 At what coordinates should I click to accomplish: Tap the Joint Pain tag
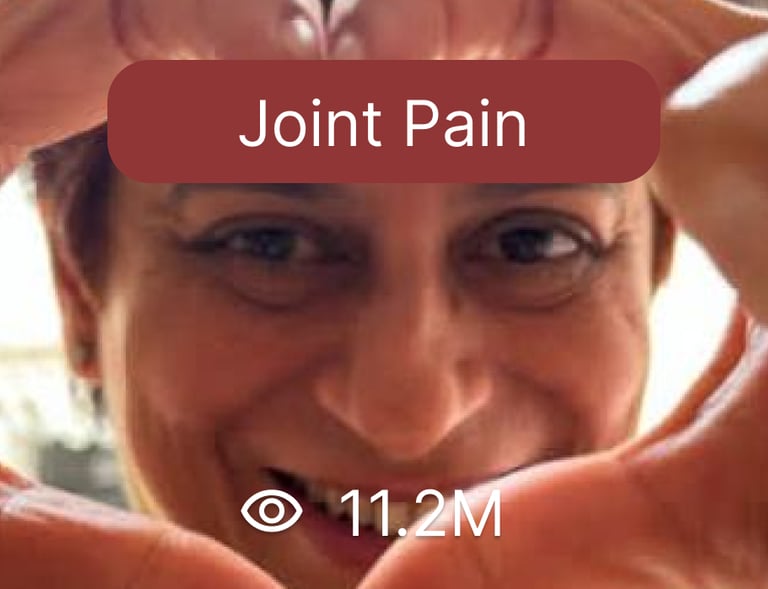(383, 122)
